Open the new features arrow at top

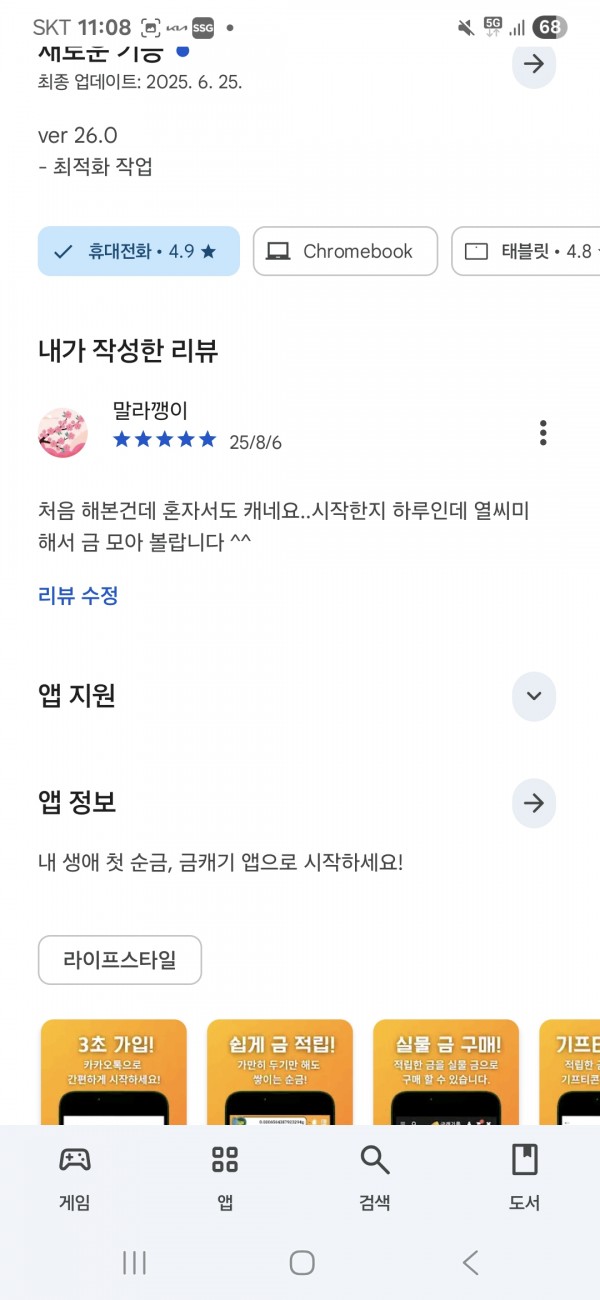tap(534, 64)
